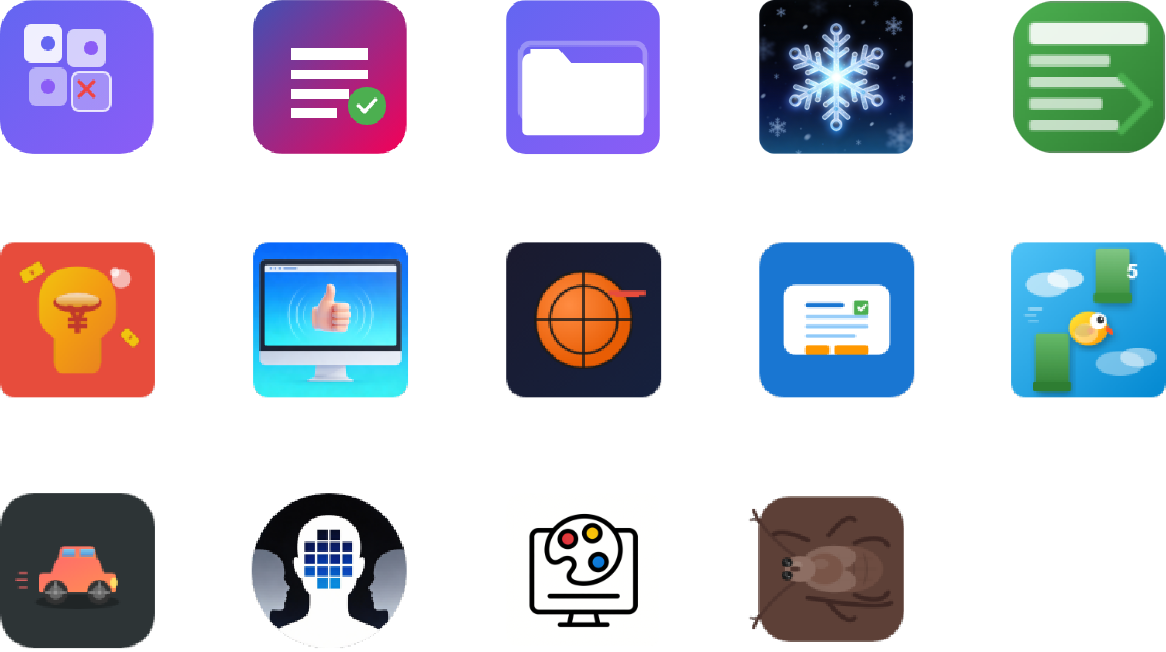The width and height of the screenshot is (1166, 652).
Task: Launch the red racing car app
Action: (77, 571)
